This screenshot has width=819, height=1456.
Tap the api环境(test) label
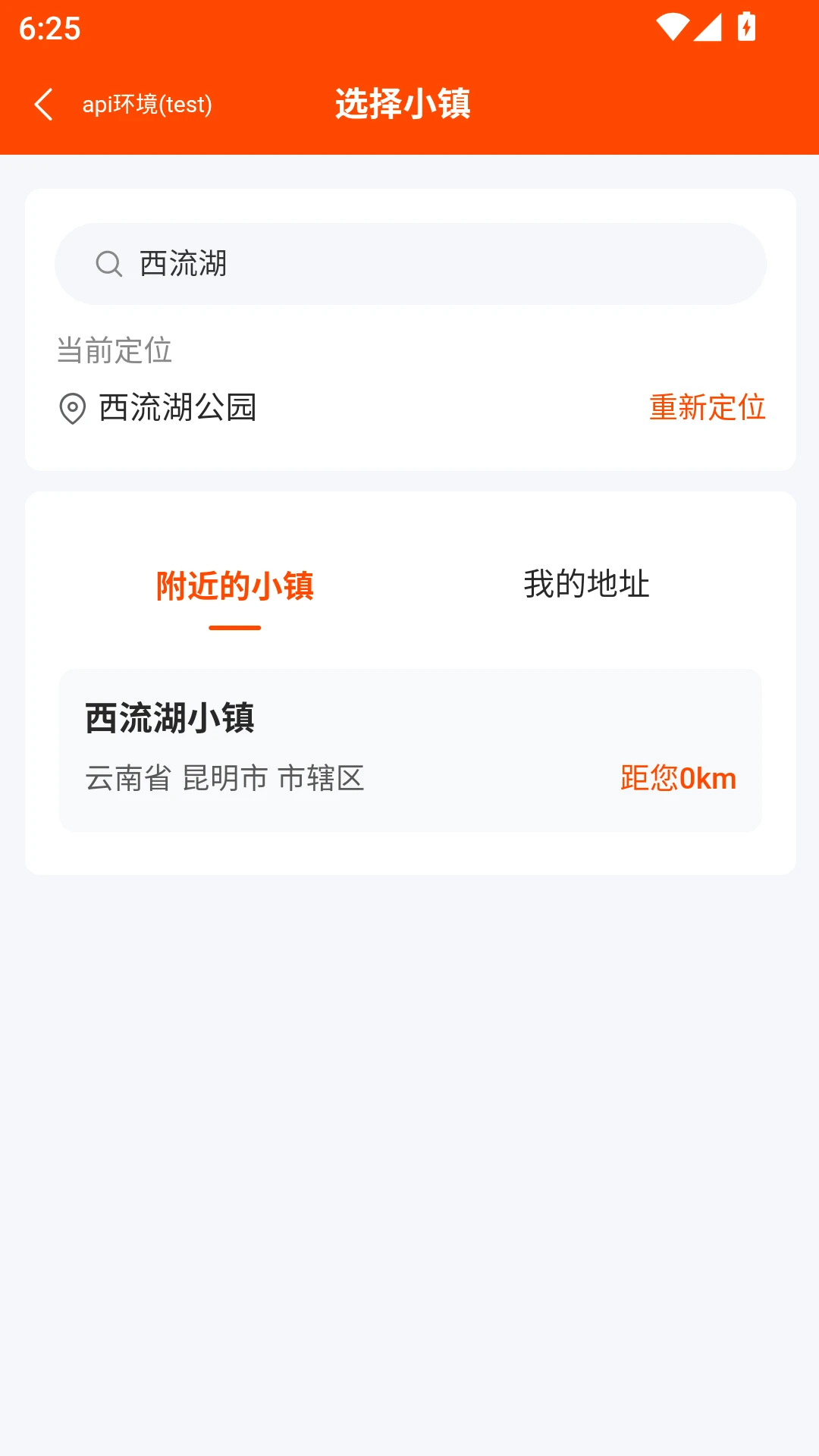(x=146, y=105)
